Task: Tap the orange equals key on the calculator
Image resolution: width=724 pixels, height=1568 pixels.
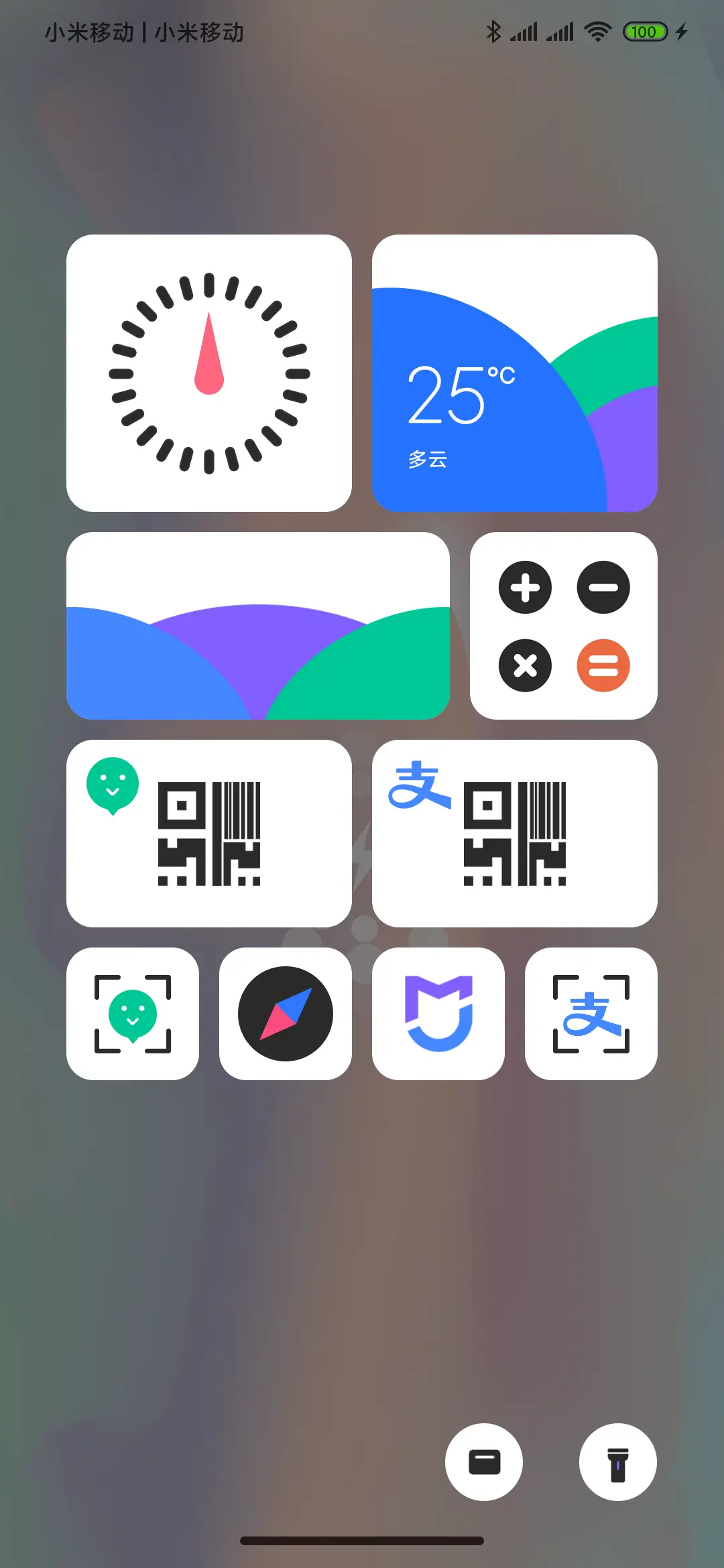Action: click(603, 665)
